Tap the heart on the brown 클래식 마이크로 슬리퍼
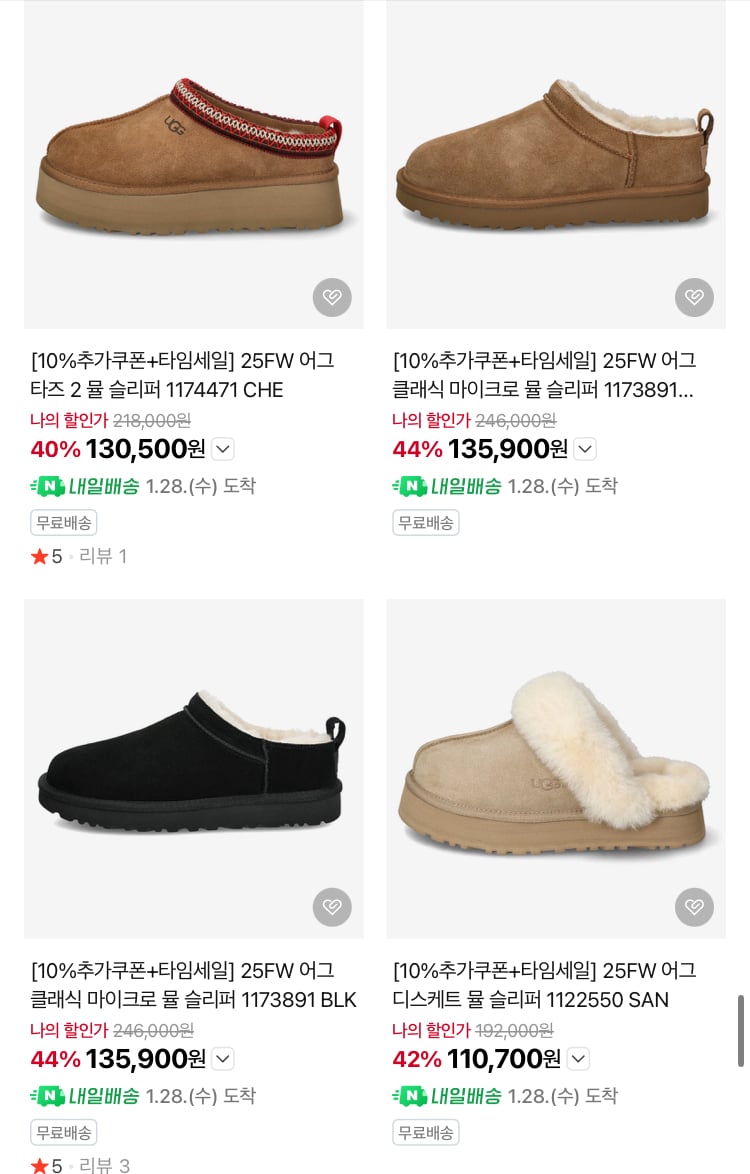The height and width of the screenshot is (1174, 750). pos(694,297)
